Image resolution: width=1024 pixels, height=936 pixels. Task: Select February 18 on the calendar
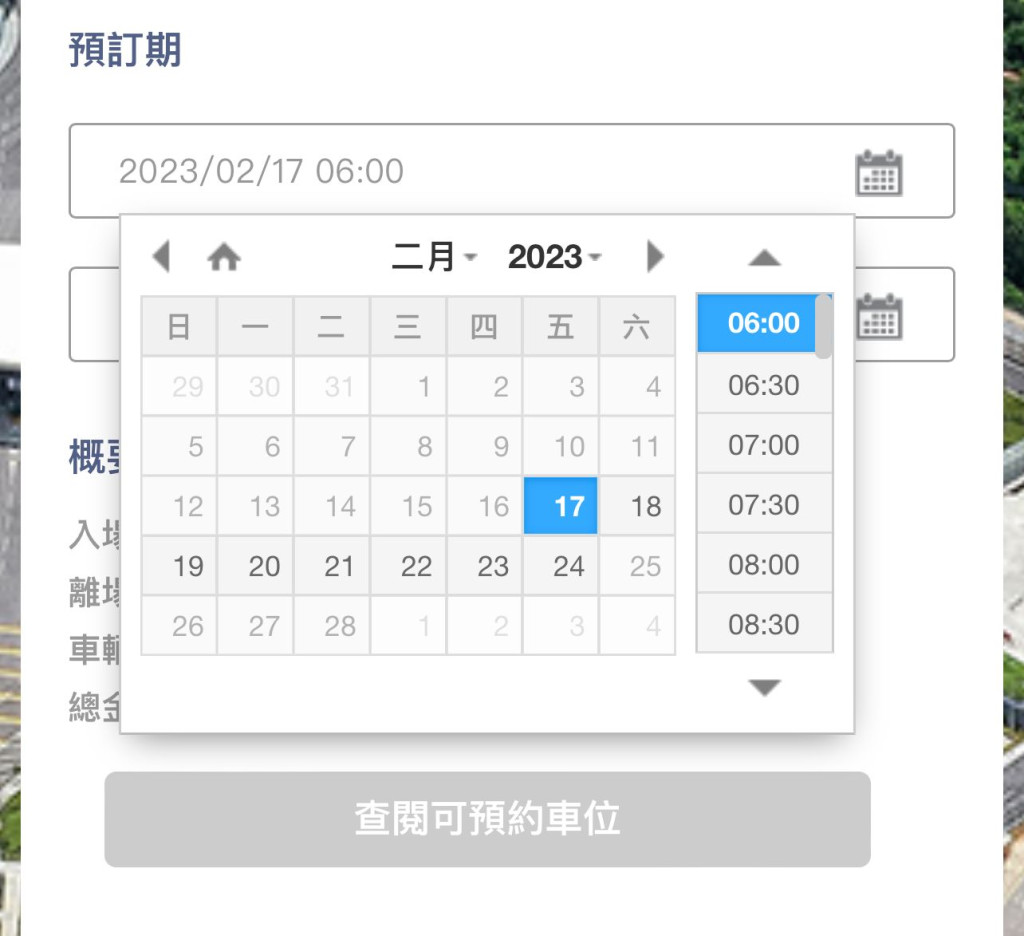point(638,506)
